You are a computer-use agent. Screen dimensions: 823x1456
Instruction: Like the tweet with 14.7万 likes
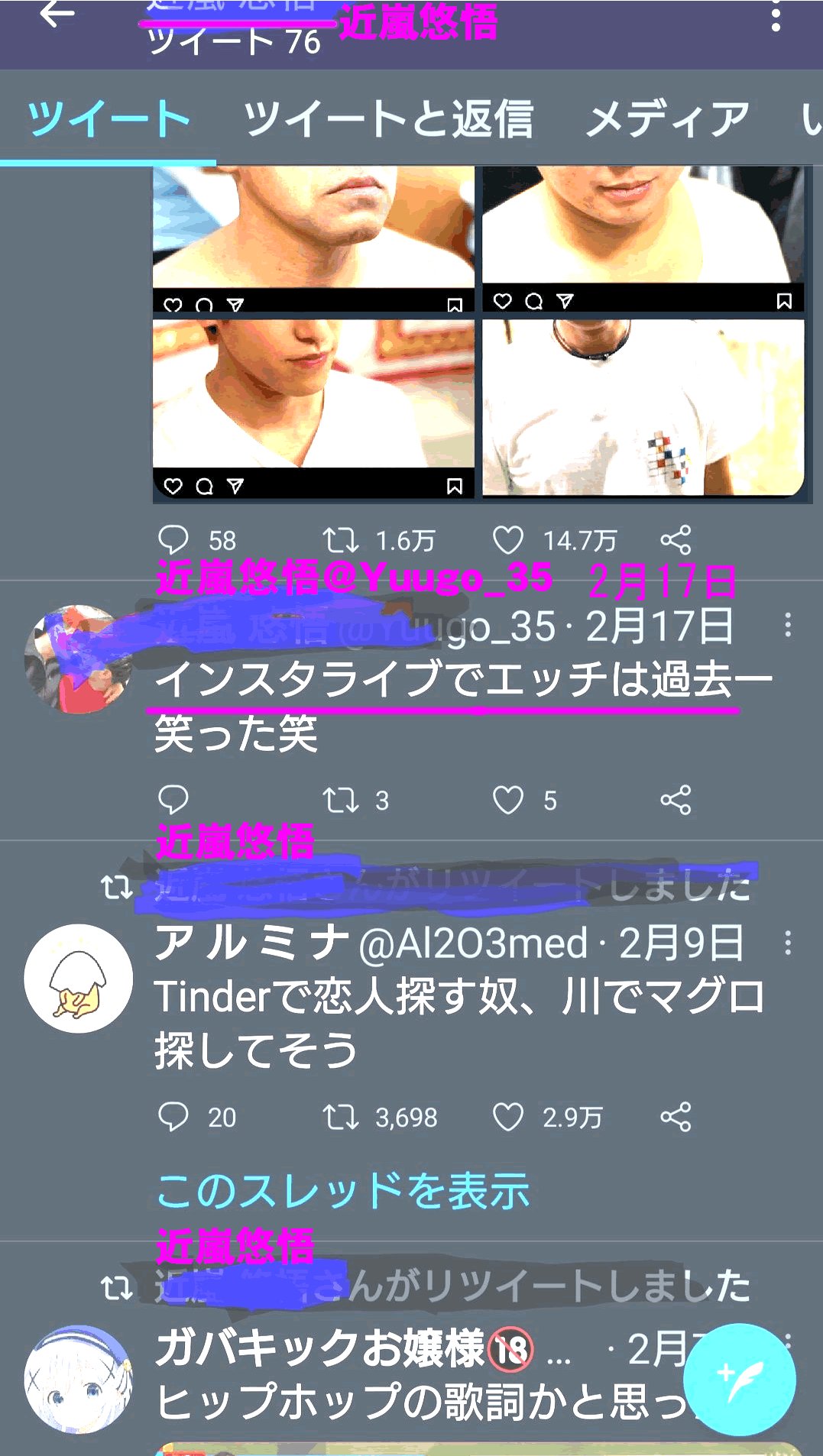508,540
